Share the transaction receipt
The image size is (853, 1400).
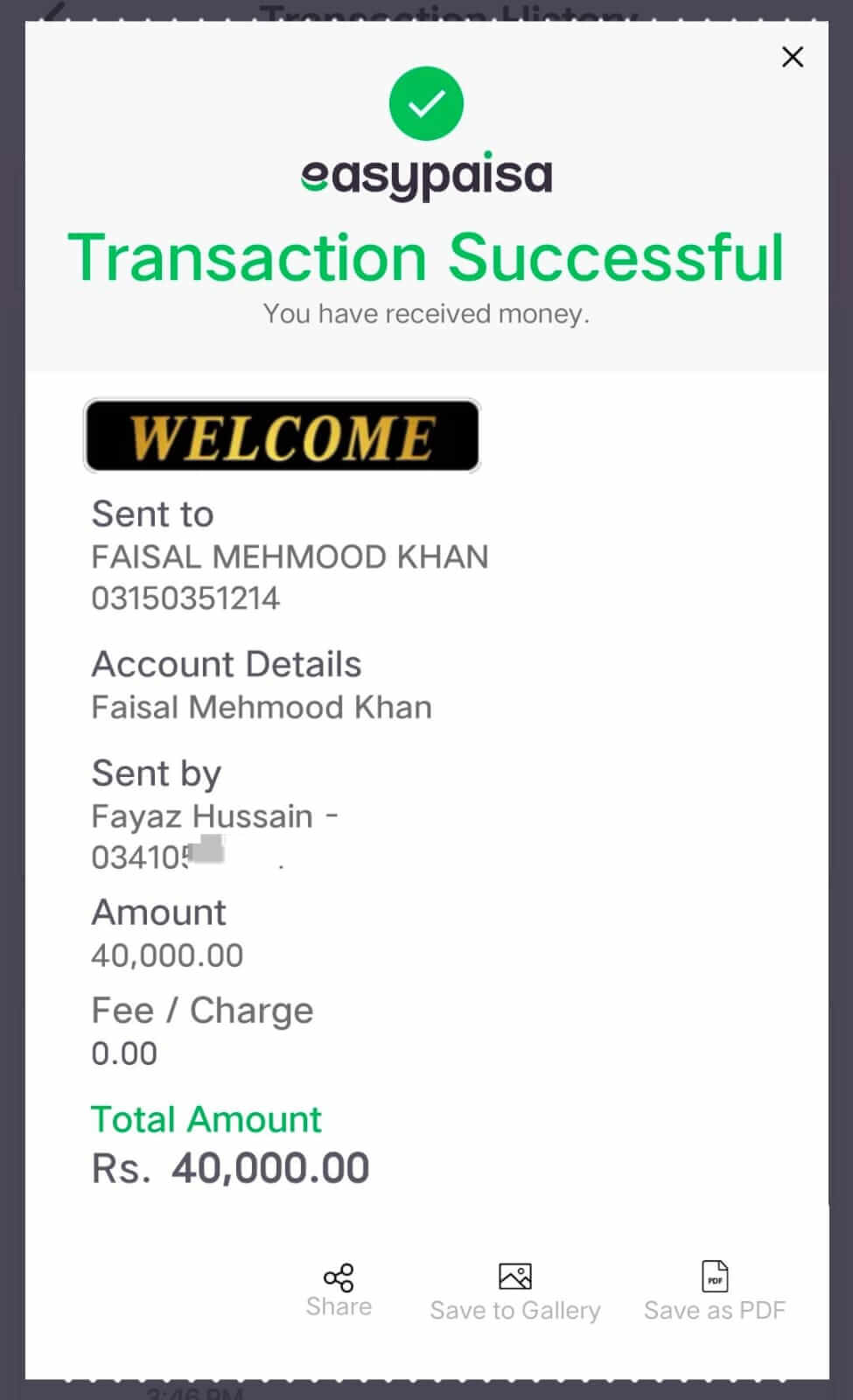tap(339, 1289)
